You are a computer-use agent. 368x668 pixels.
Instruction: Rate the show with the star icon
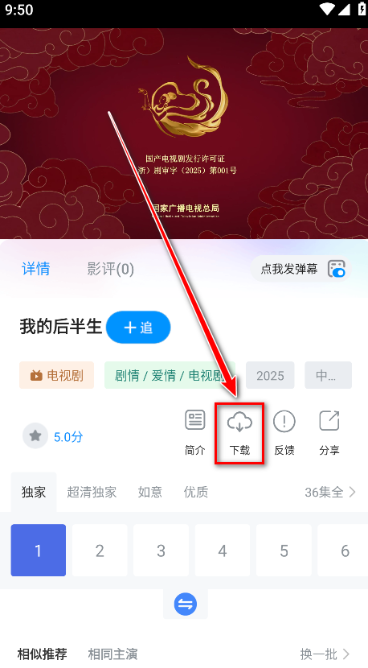click(35, 436)
